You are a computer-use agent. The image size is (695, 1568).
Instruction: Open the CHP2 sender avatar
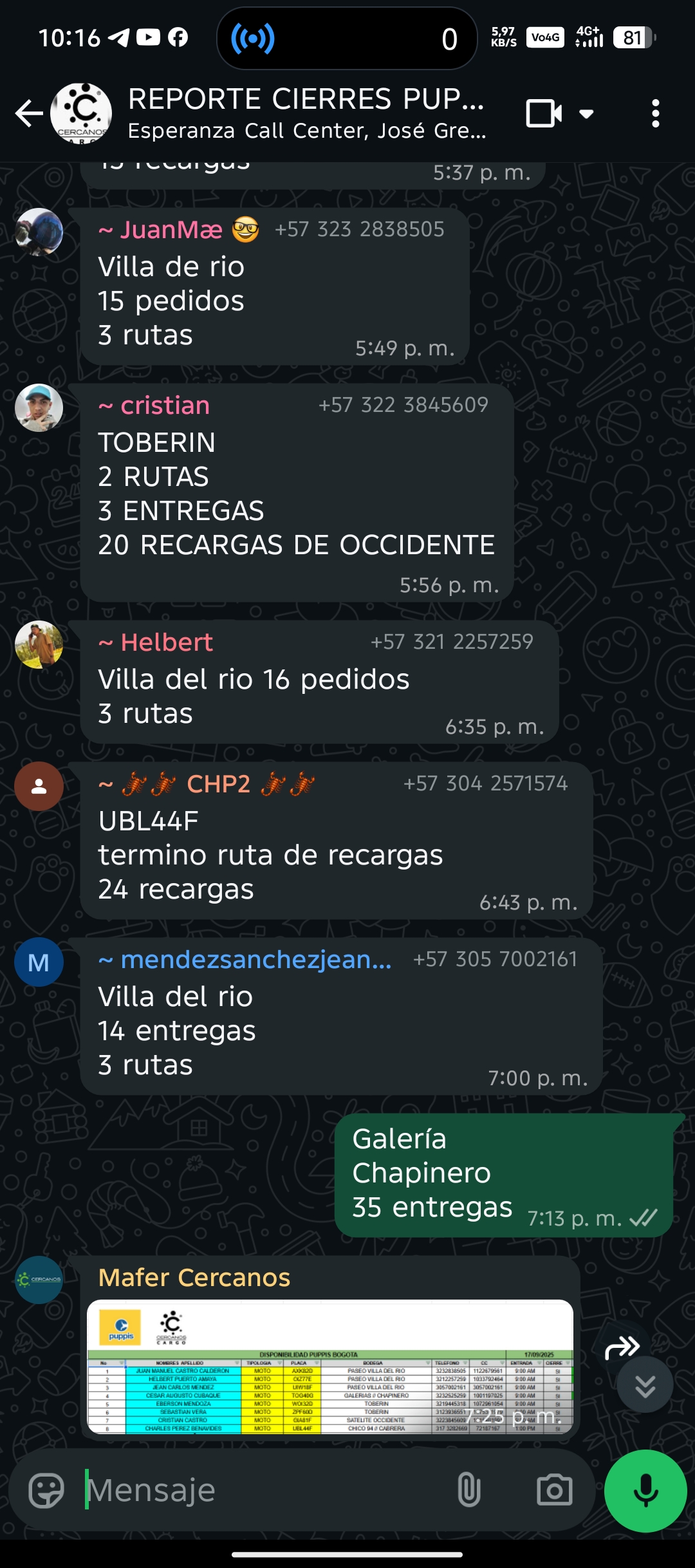[39, 786]
